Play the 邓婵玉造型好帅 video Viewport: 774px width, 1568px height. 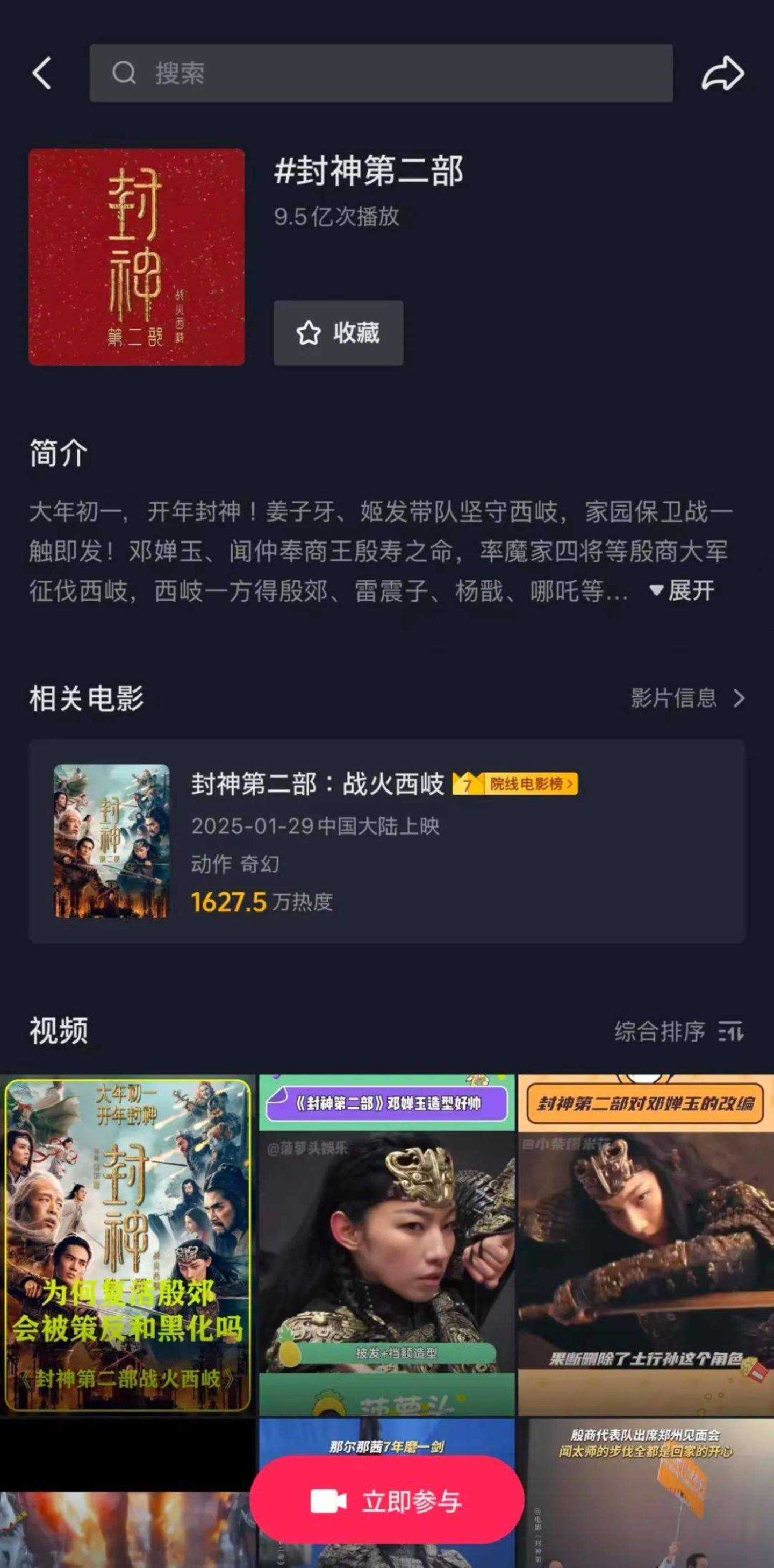tap(386, 1245)
